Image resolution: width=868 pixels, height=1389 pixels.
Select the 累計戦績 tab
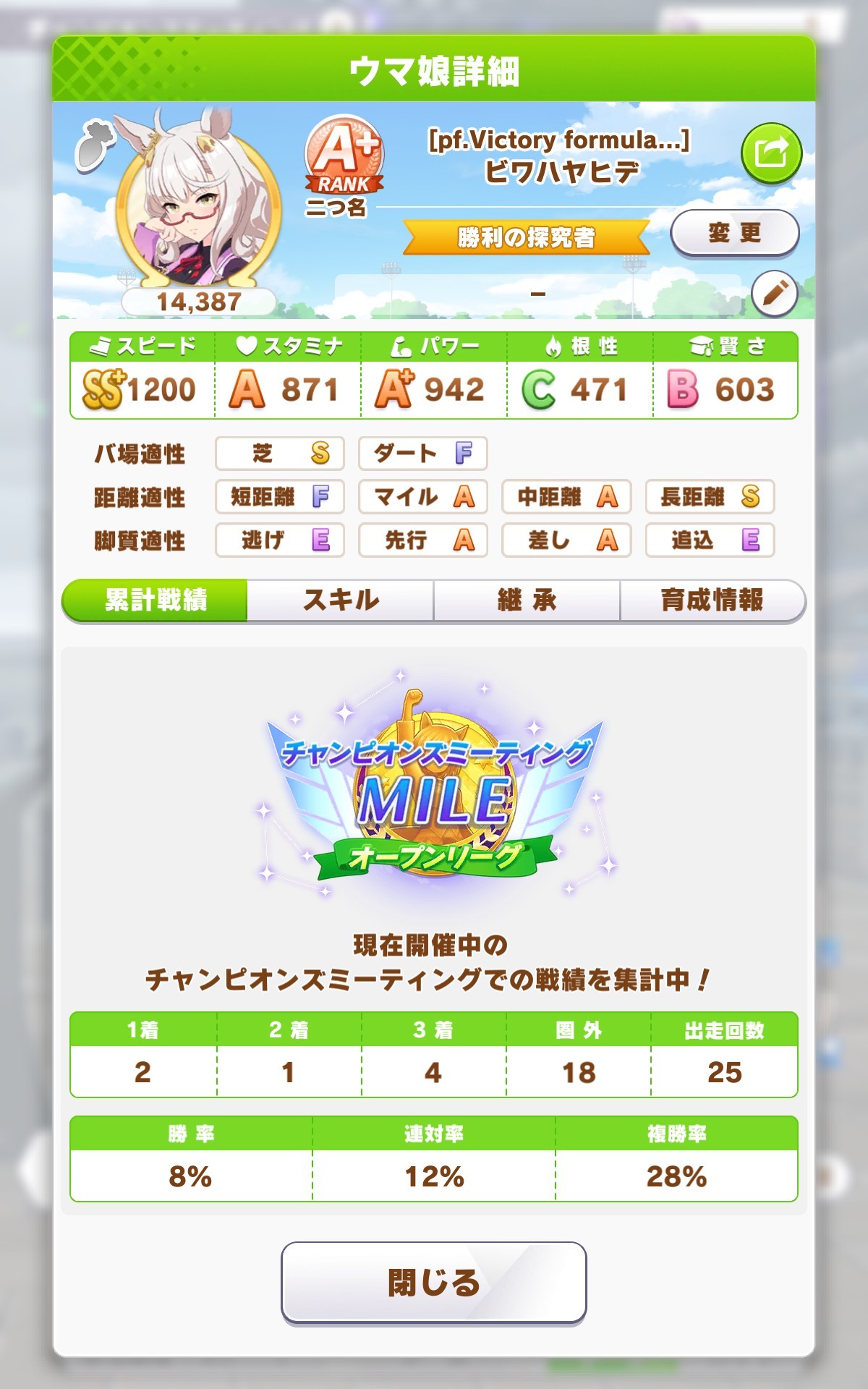click(156, 600)
